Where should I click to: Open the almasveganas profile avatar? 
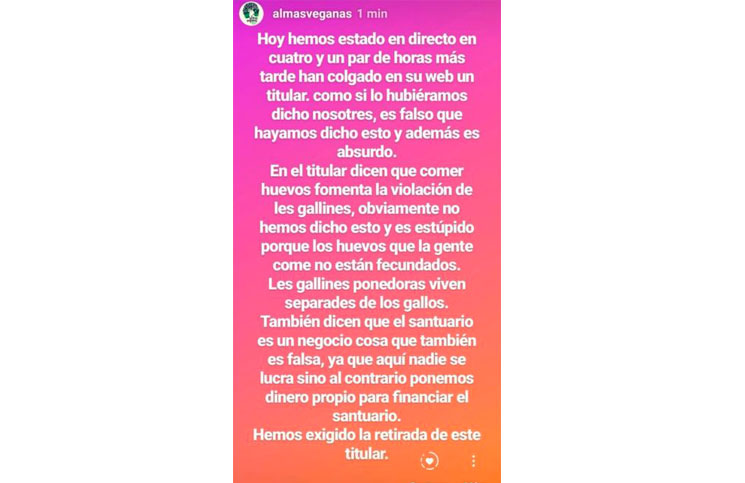pos(250,13)
